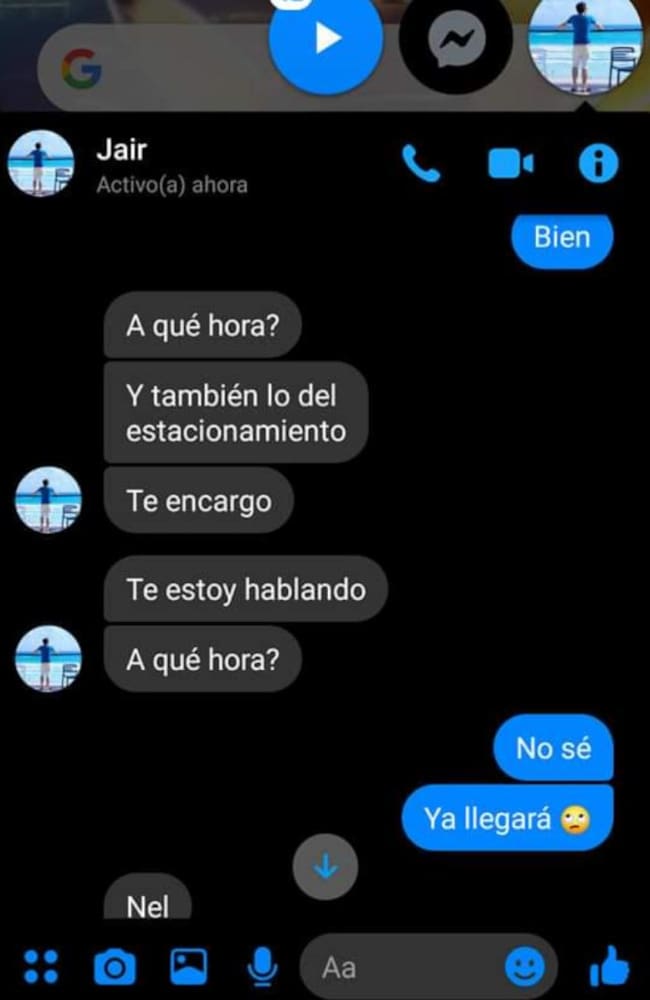The width and height of the screenshot is (650, 1000).
Task: Record a voice message with the microphone
Action: [262, 966]
